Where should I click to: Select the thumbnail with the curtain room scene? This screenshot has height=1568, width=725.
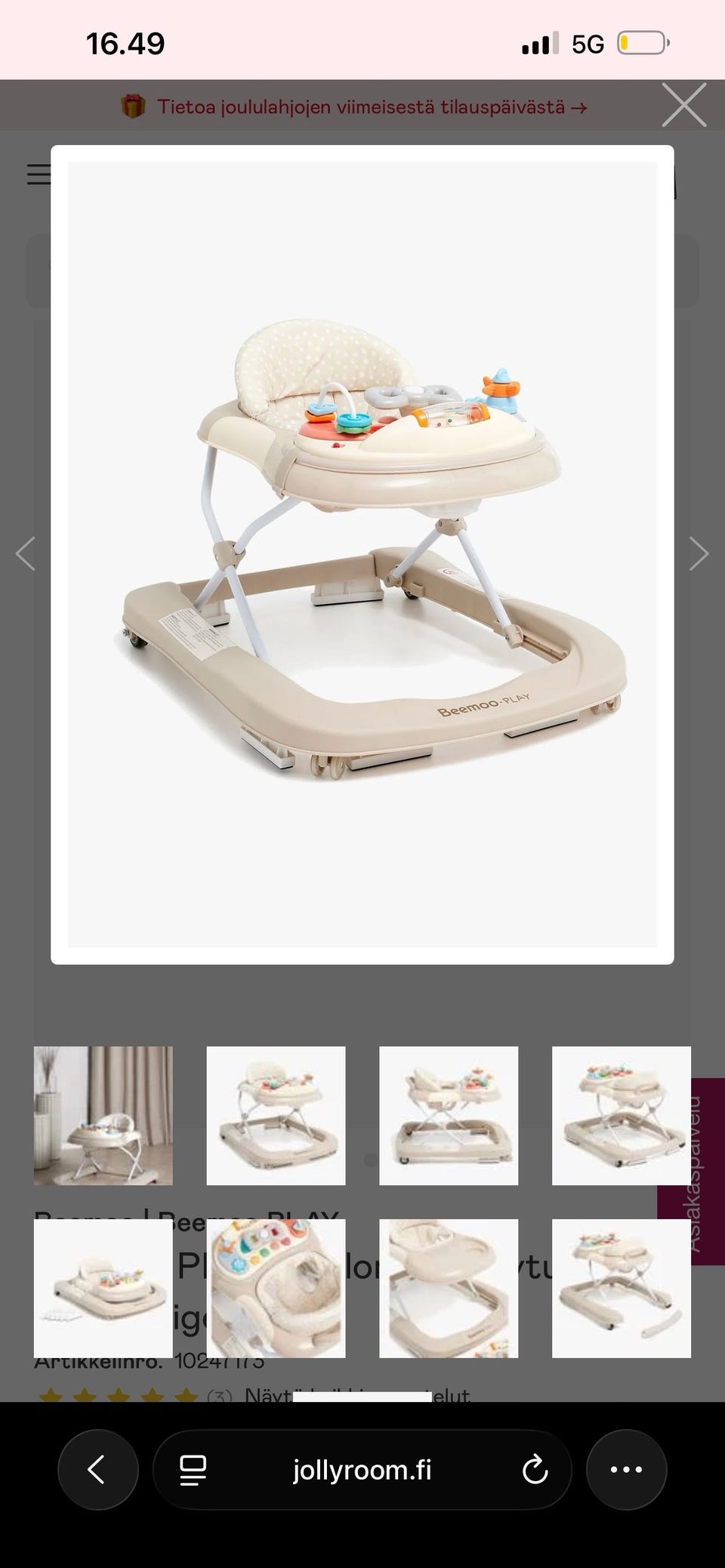tap(103, 1115)
